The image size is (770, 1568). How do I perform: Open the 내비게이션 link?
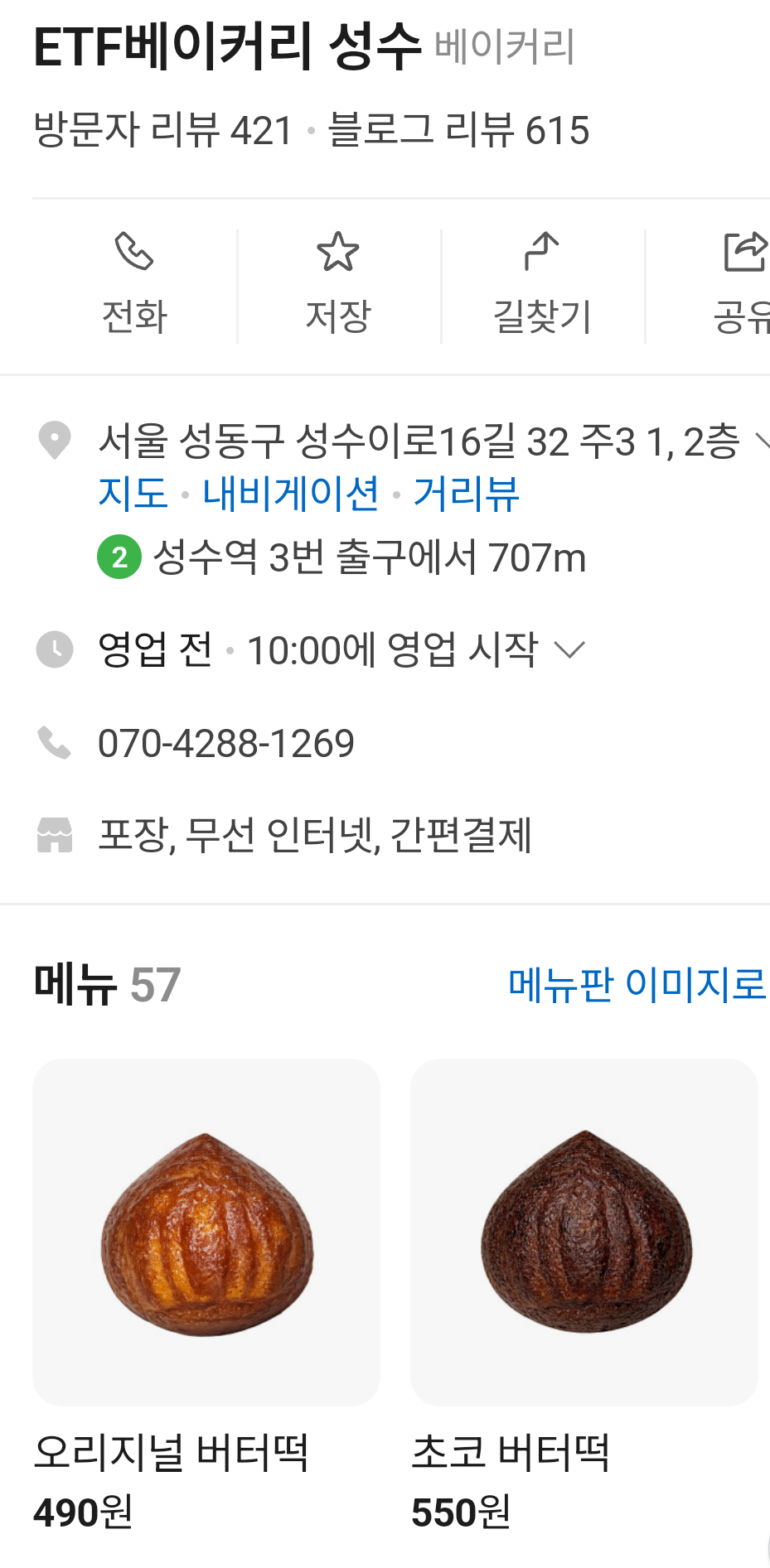pos(291,494)
